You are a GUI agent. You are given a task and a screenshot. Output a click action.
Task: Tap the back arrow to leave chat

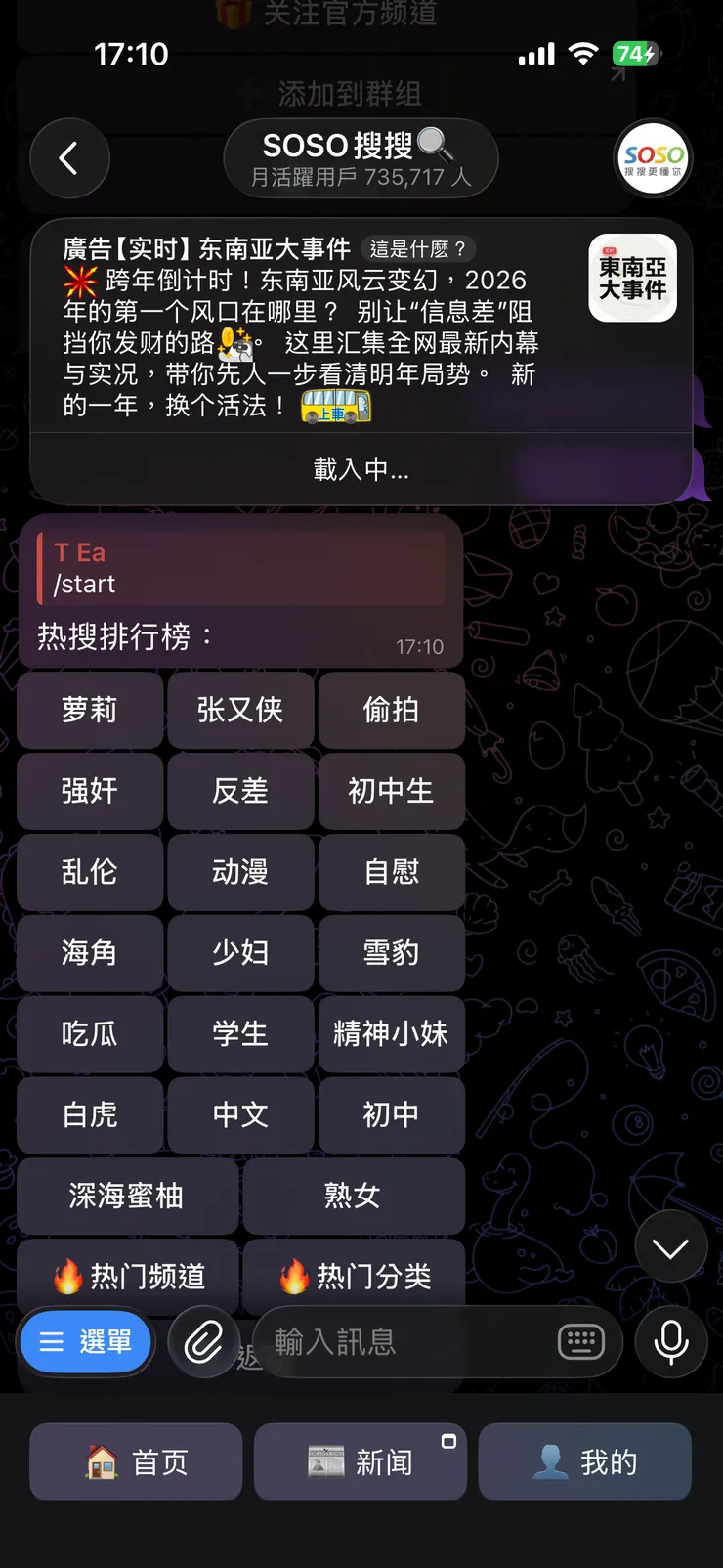click(x=69, y=157)
